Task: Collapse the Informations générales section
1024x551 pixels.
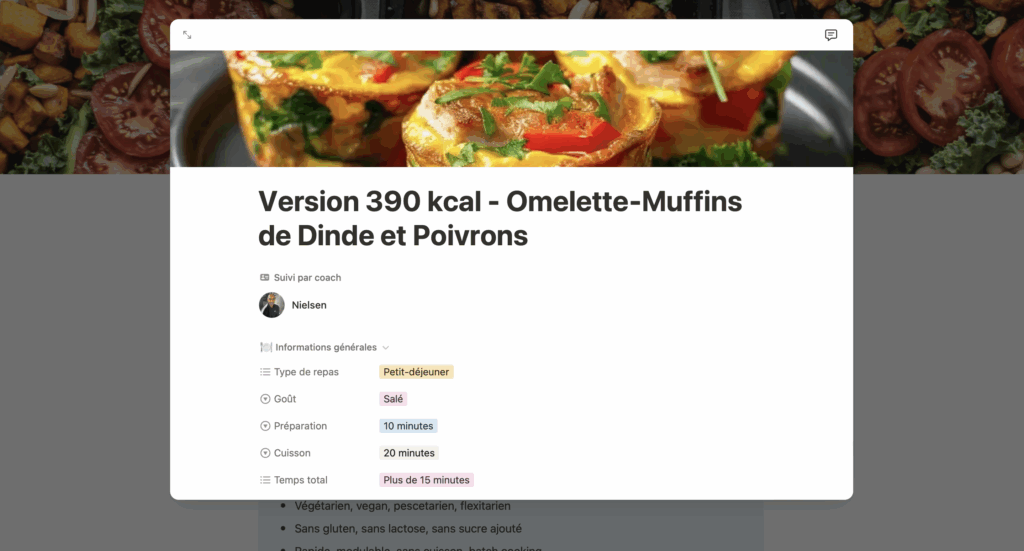Action: tap(386, 348)
